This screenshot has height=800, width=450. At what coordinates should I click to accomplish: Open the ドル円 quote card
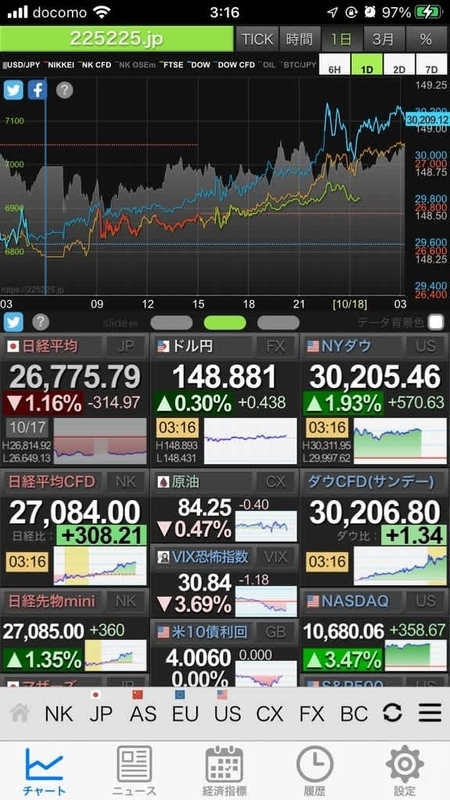pyautogui.click(x=224, y=399)
